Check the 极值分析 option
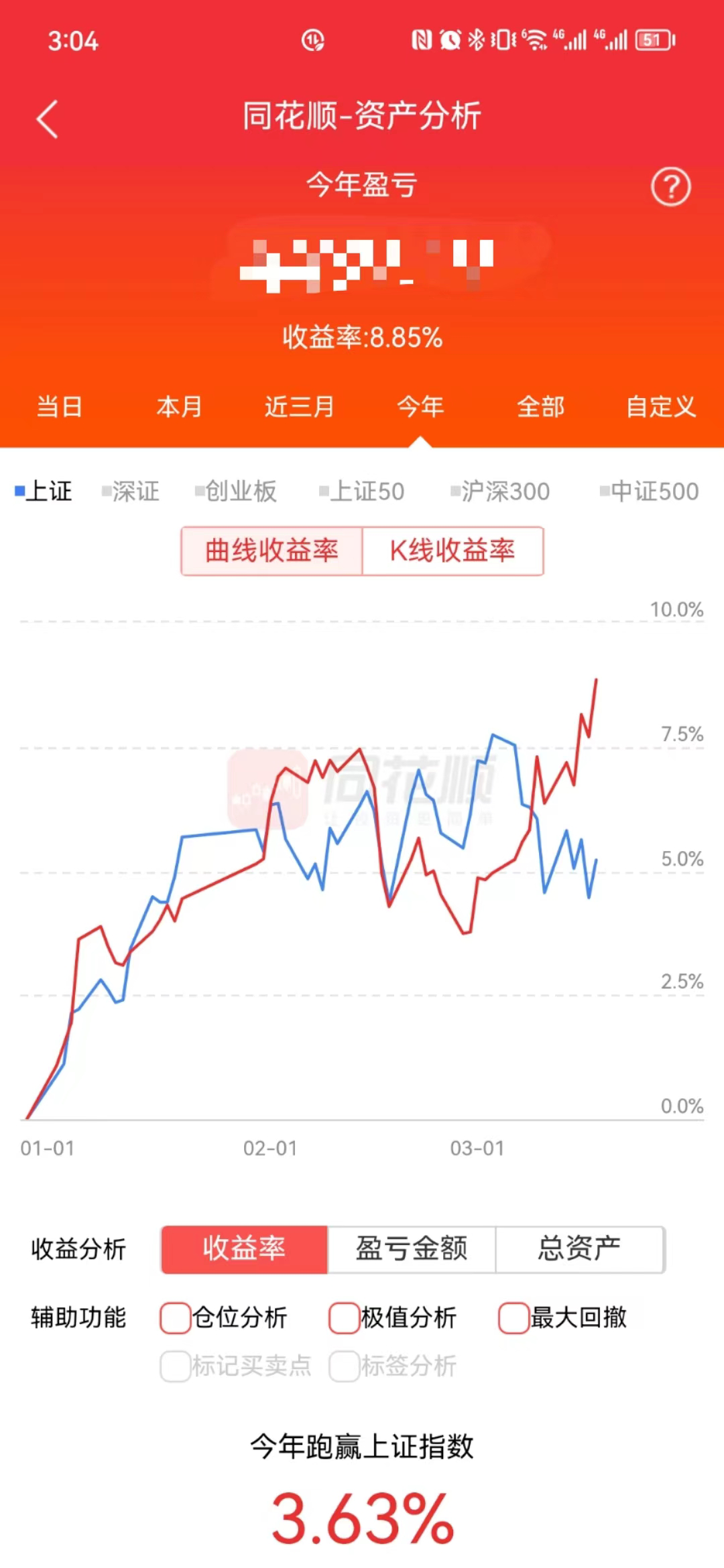 click(x=345, y=1318)
